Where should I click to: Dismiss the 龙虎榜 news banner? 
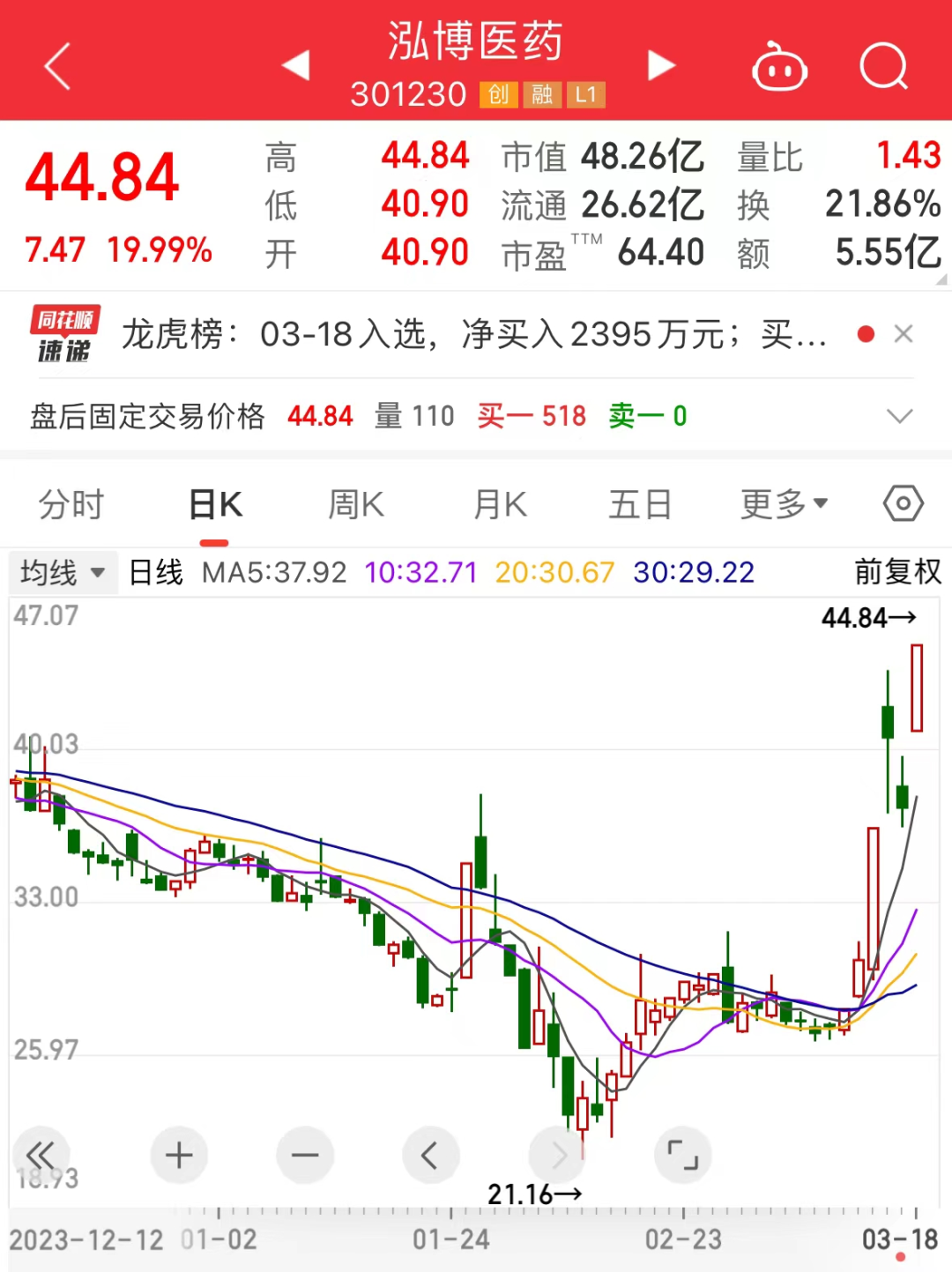coord(904,334)
